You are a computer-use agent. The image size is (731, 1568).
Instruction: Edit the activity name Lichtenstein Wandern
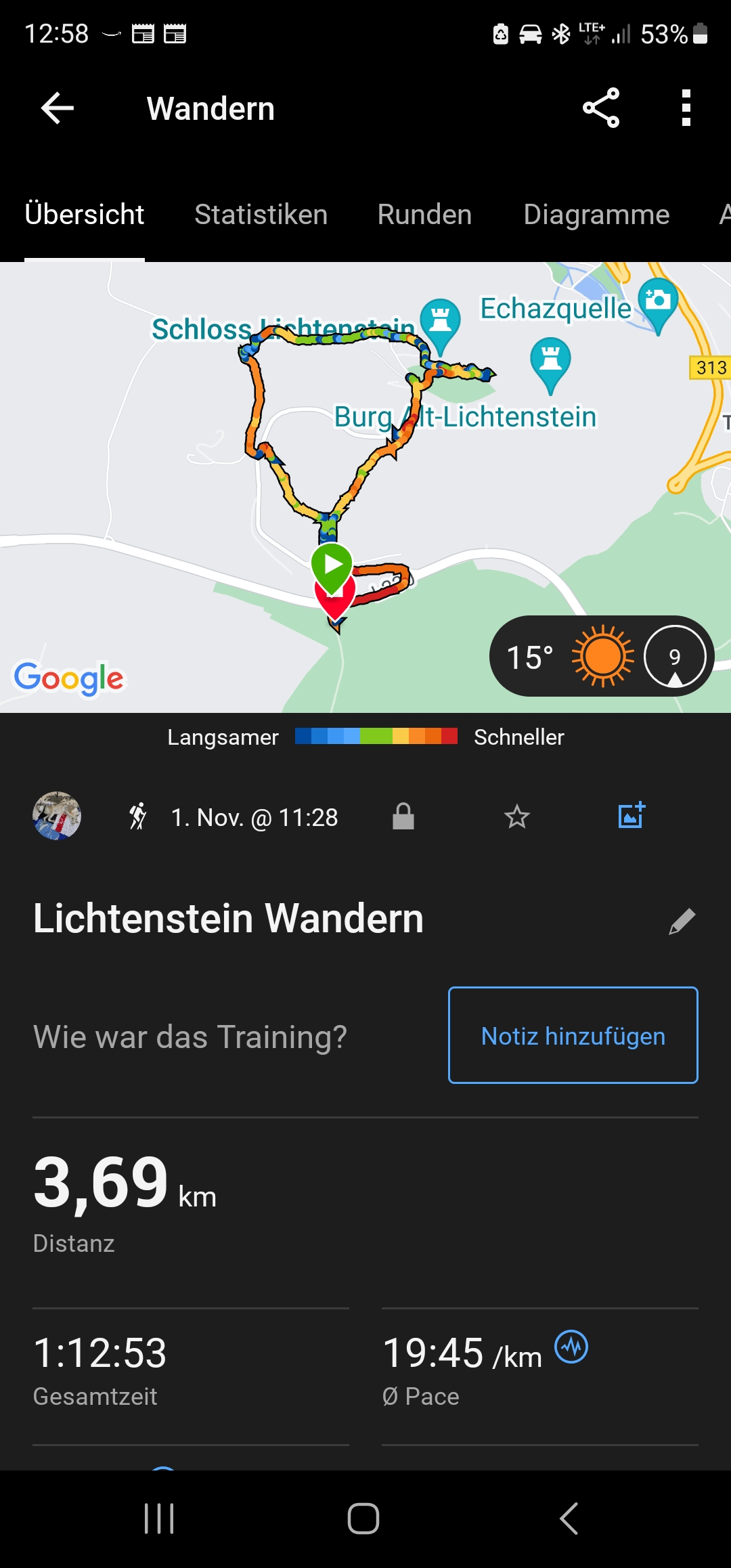682,921
